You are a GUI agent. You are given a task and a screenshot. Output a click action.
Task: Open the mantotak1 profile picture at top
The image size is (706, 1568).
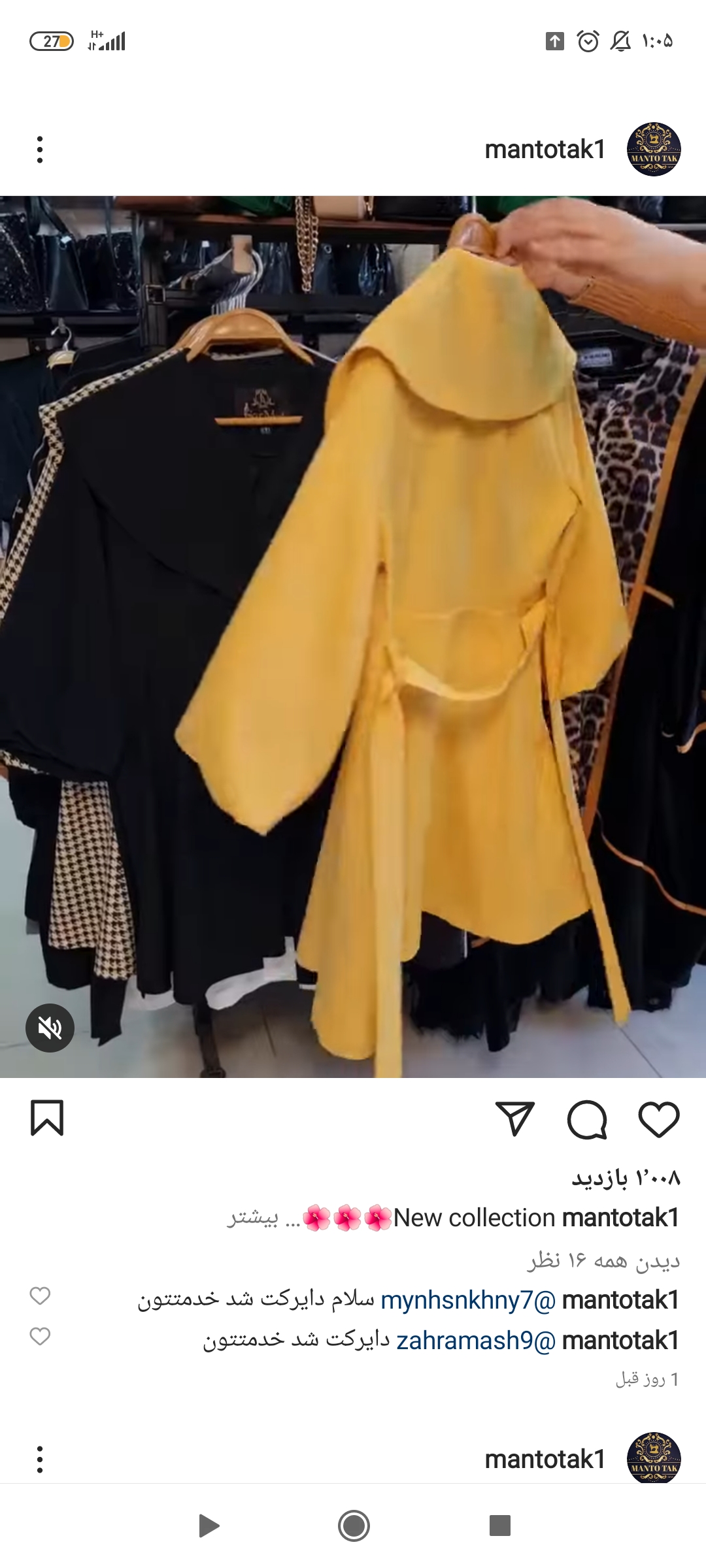[653, 150]
